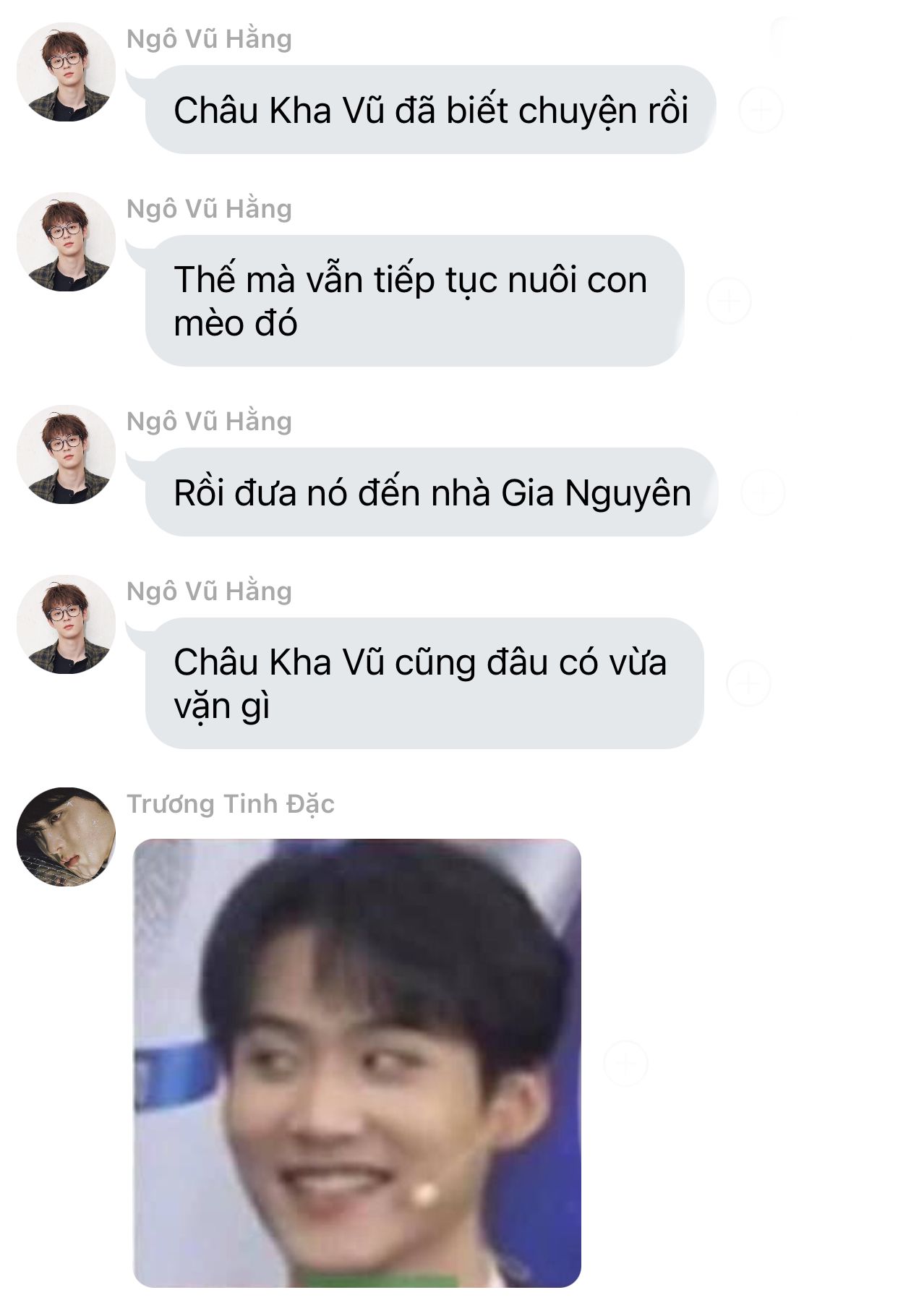The height and width of the screenshot is (1316, 898).
Task: Add reaction to 'Thế mà vẫn tiếp tục nuôi con mèo đó'
Action: click(x=729, y=301)
